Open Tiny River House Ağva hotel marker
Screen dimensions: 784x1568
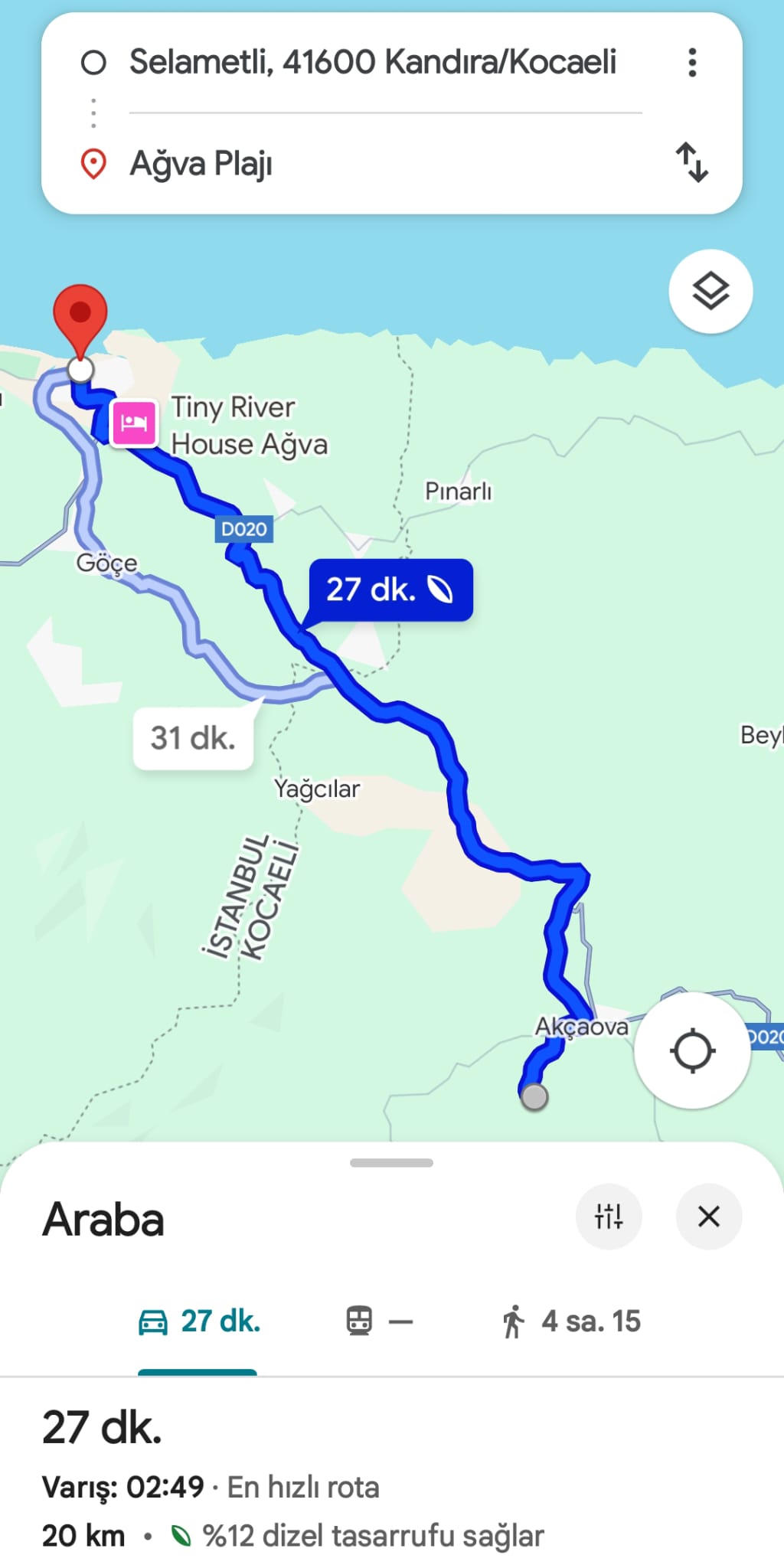134,422
